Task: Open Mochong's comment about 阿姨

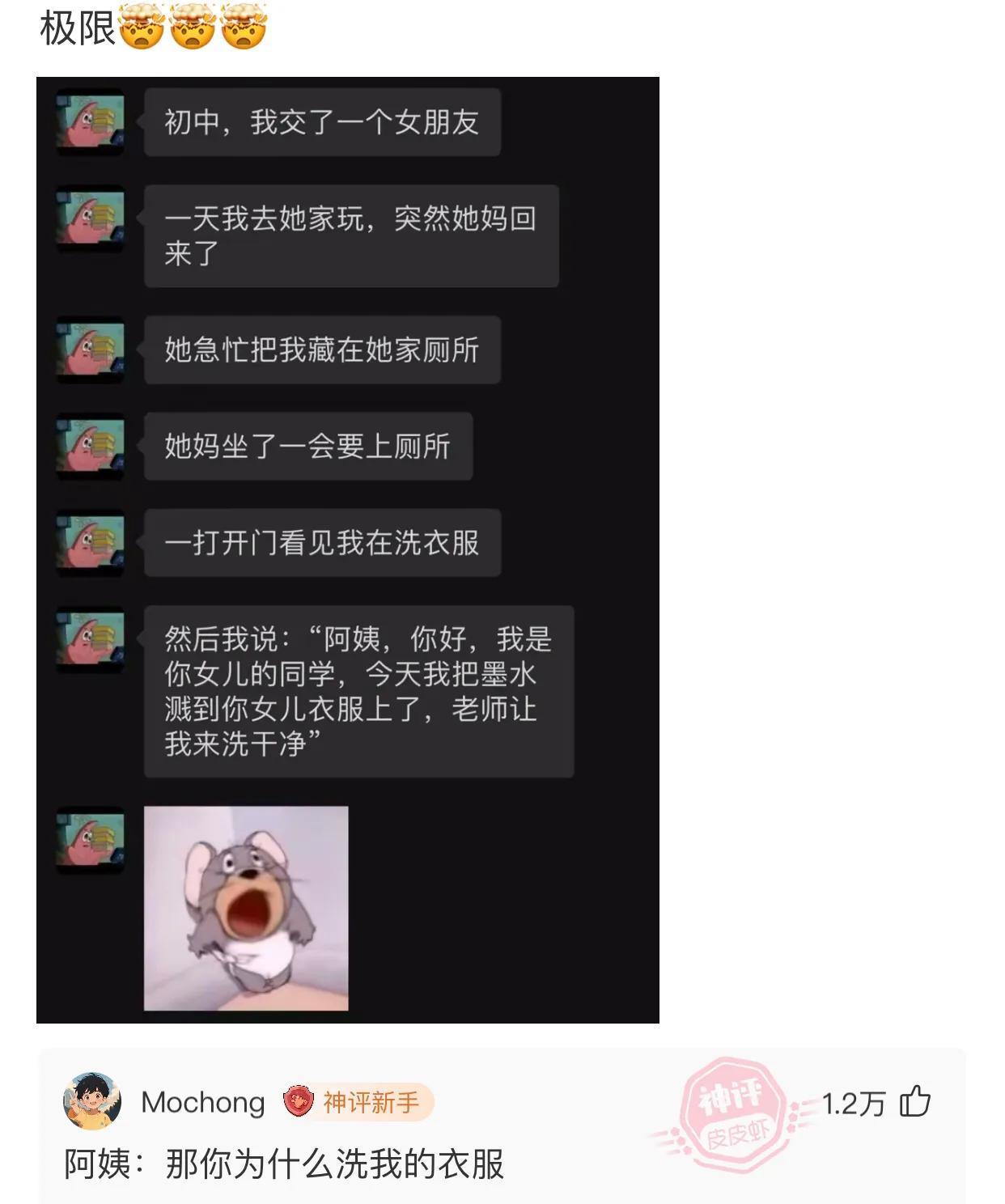Action: coord(284,1164)
